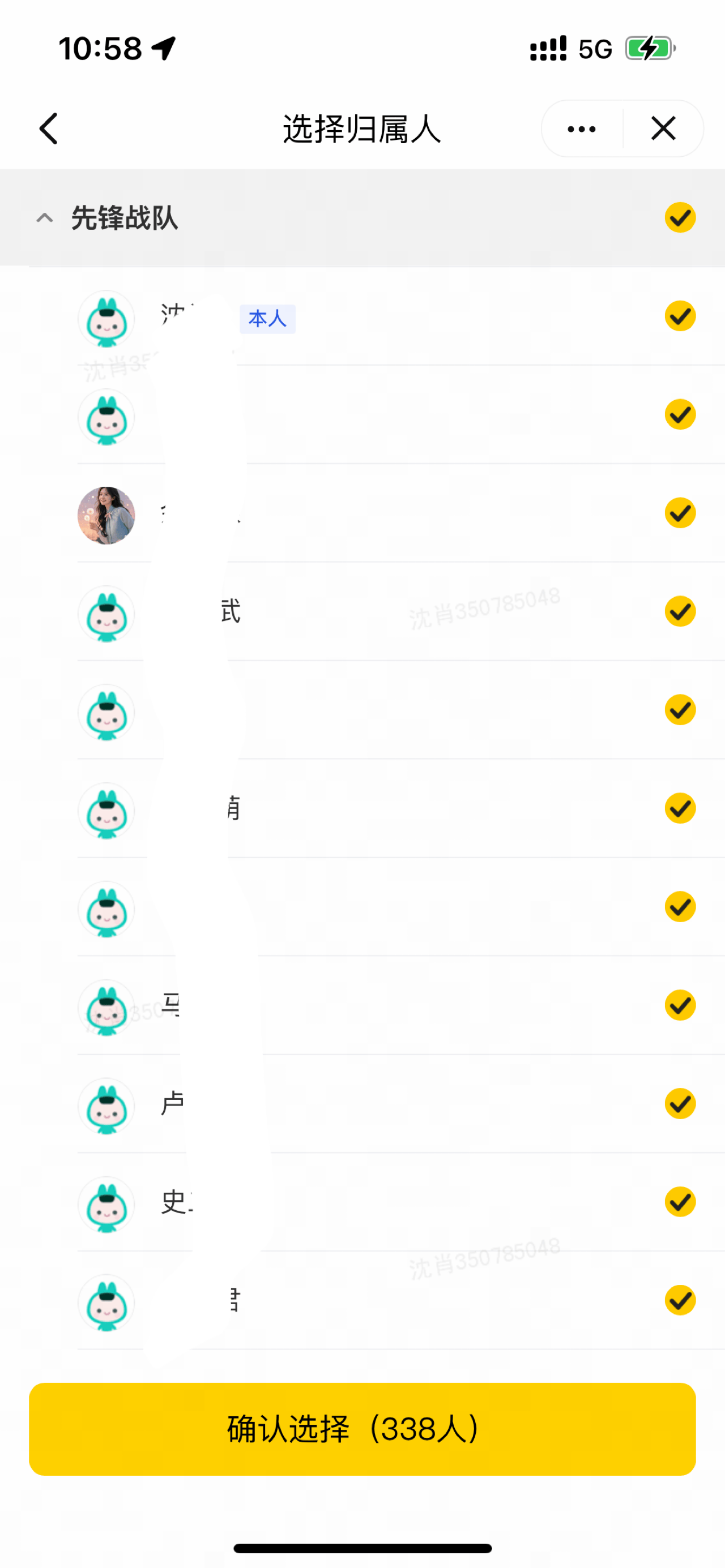Tap the 本人 blue label tag
725x1568 pixels.
(267, 319)
